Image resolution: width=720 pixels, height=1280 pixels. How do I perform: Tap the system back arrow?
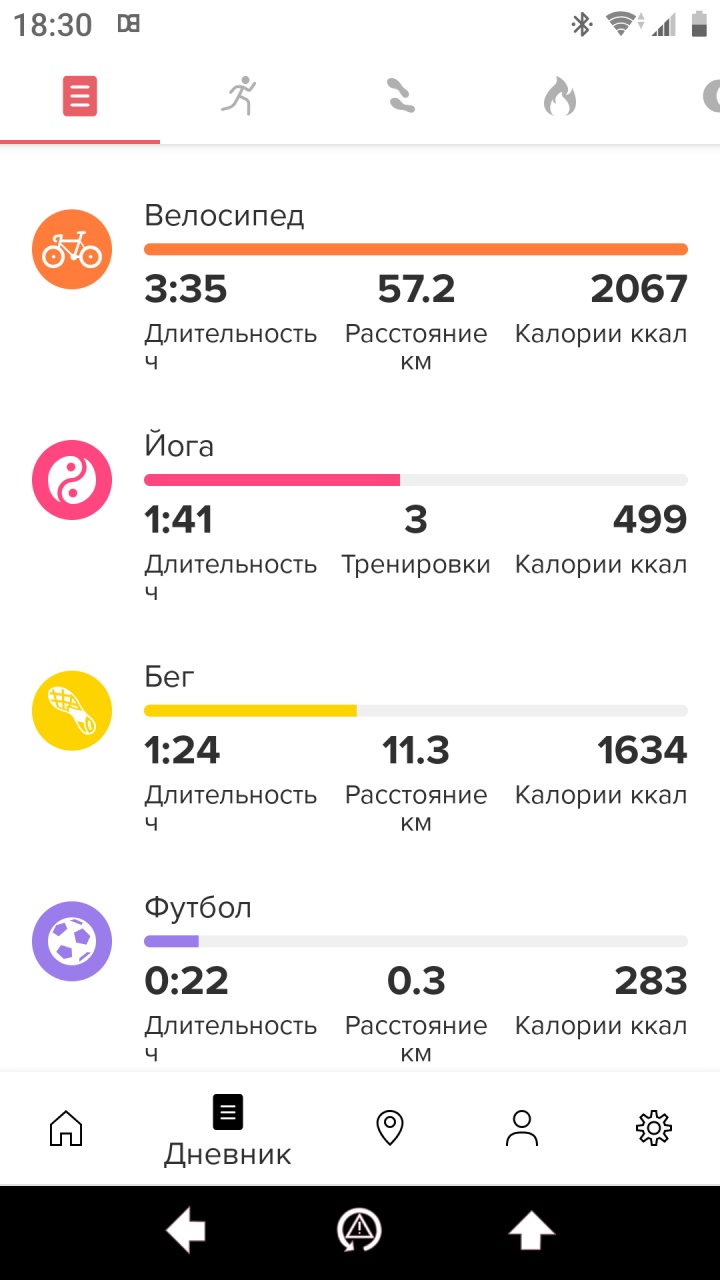[x=186, y=1230]
